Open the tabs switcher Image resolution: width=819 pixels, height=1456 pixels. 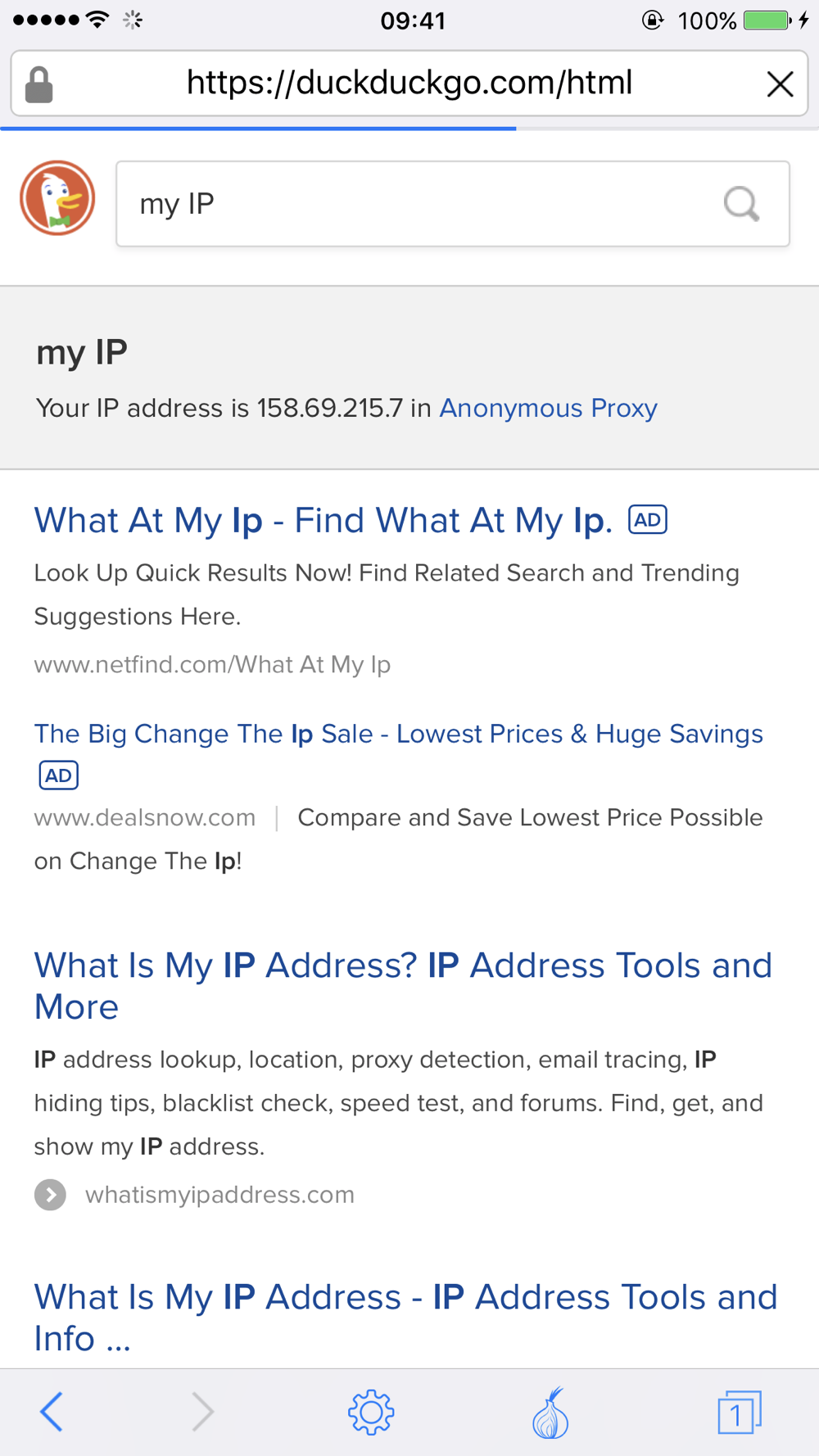coord(740,1412)
